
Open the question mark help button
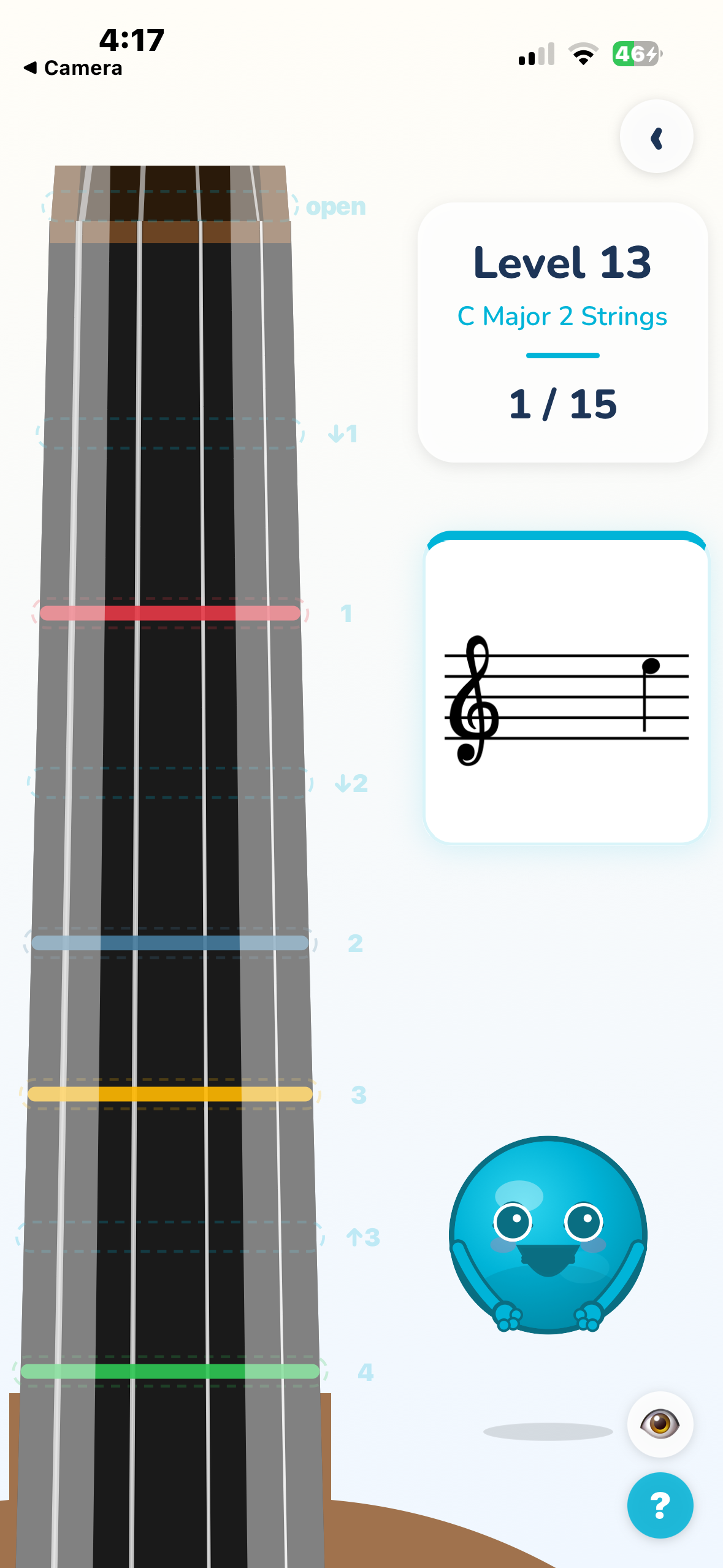(x=660, y=1505)
